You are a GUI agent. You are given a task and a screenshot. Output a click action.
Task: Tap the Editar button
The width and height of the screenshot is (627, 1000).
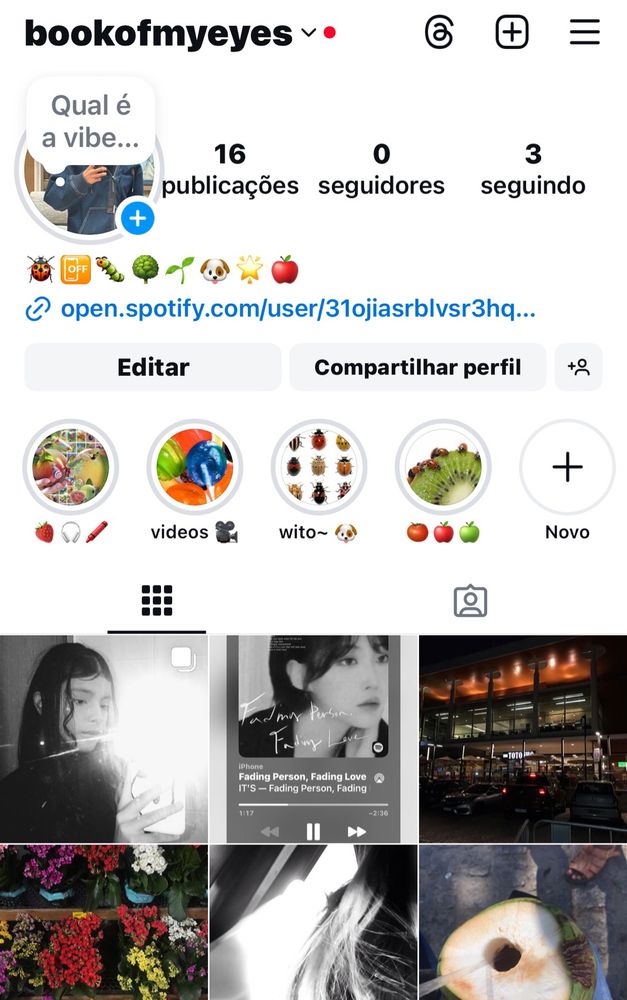[x=153, y=367]
